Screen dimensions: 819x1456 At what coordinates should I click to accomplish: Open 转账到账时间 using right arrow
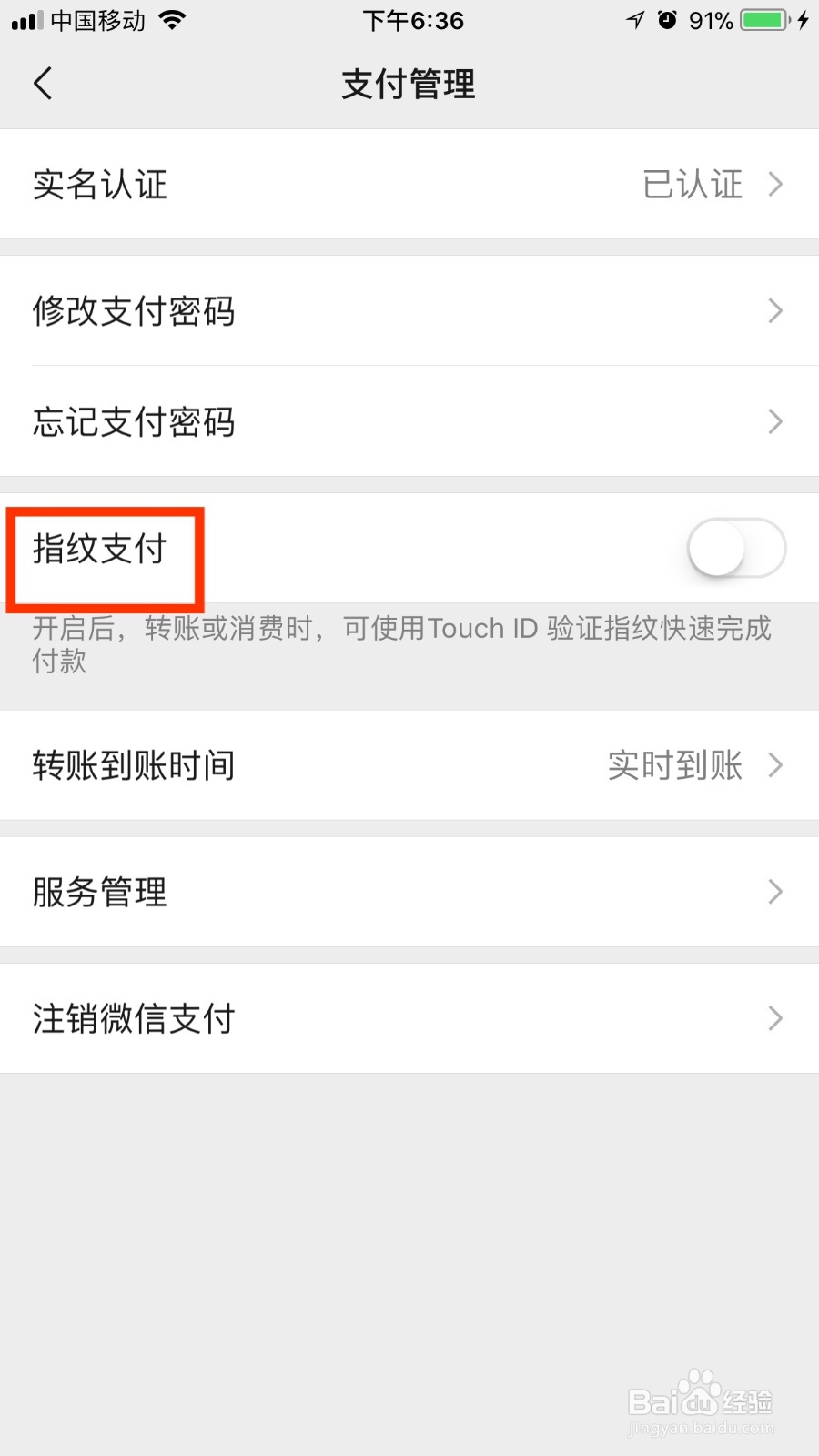[x=774, y=765]
